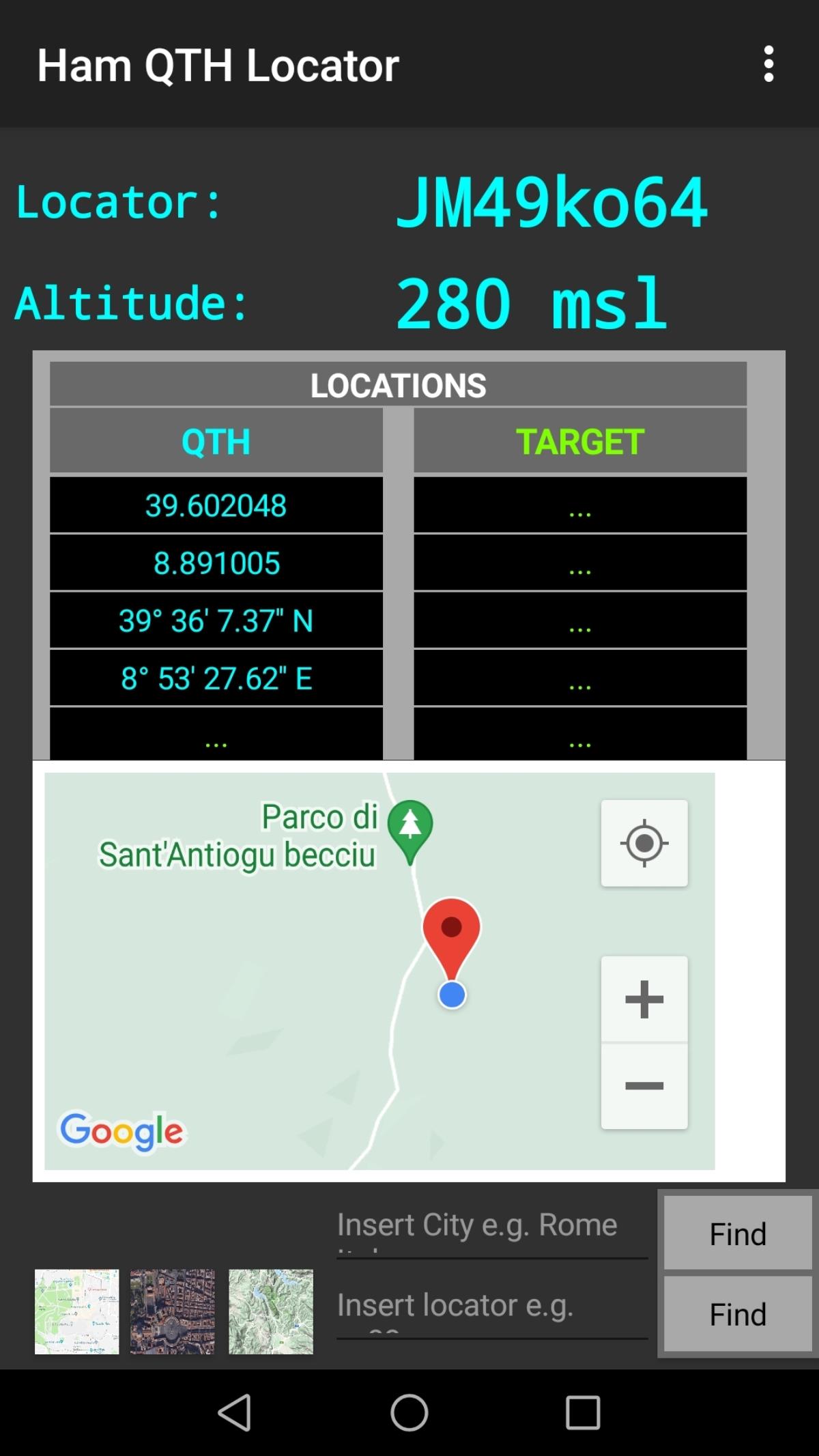Switch to the street map view thumbnail
Screen dimensions: 819x1456
pos(76,1311)
